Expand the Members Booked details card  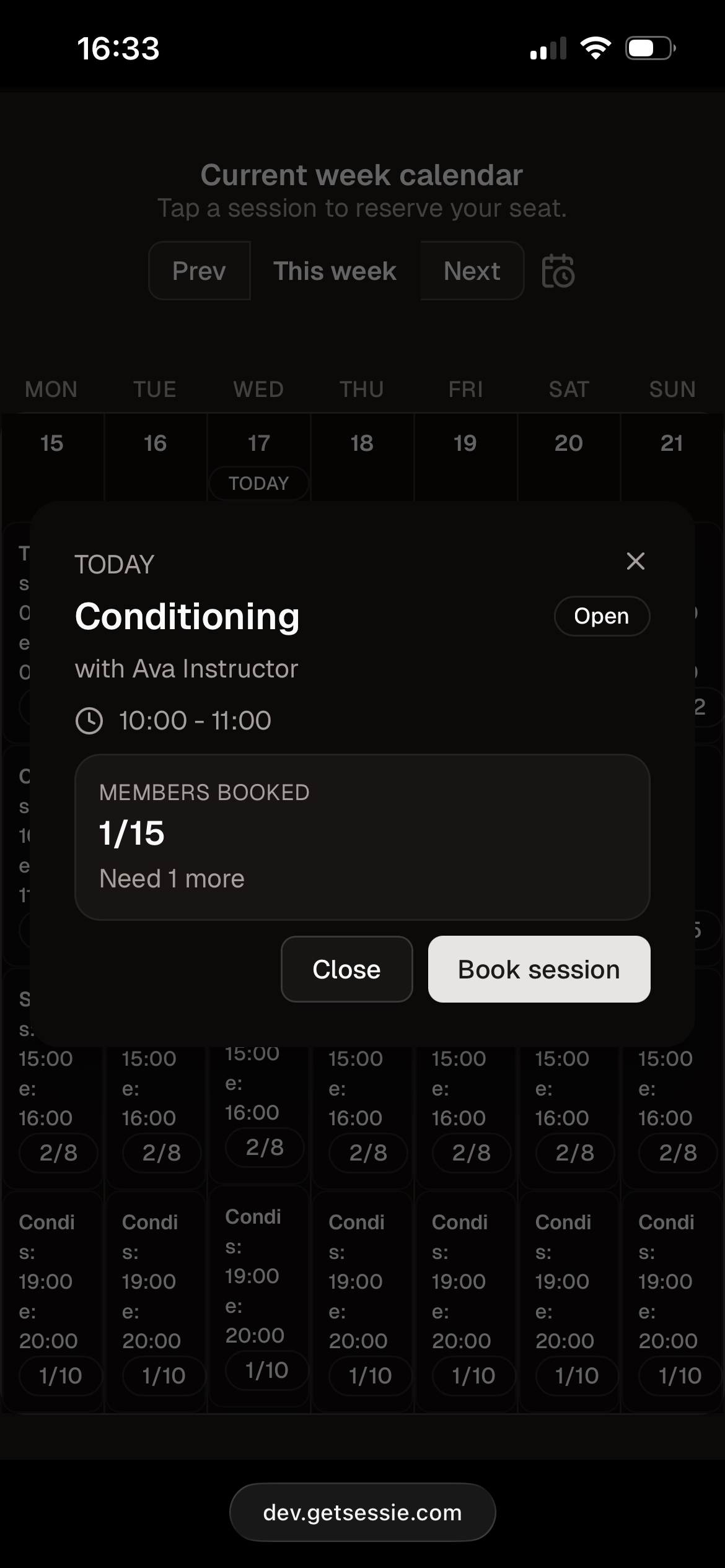[362, 840]
